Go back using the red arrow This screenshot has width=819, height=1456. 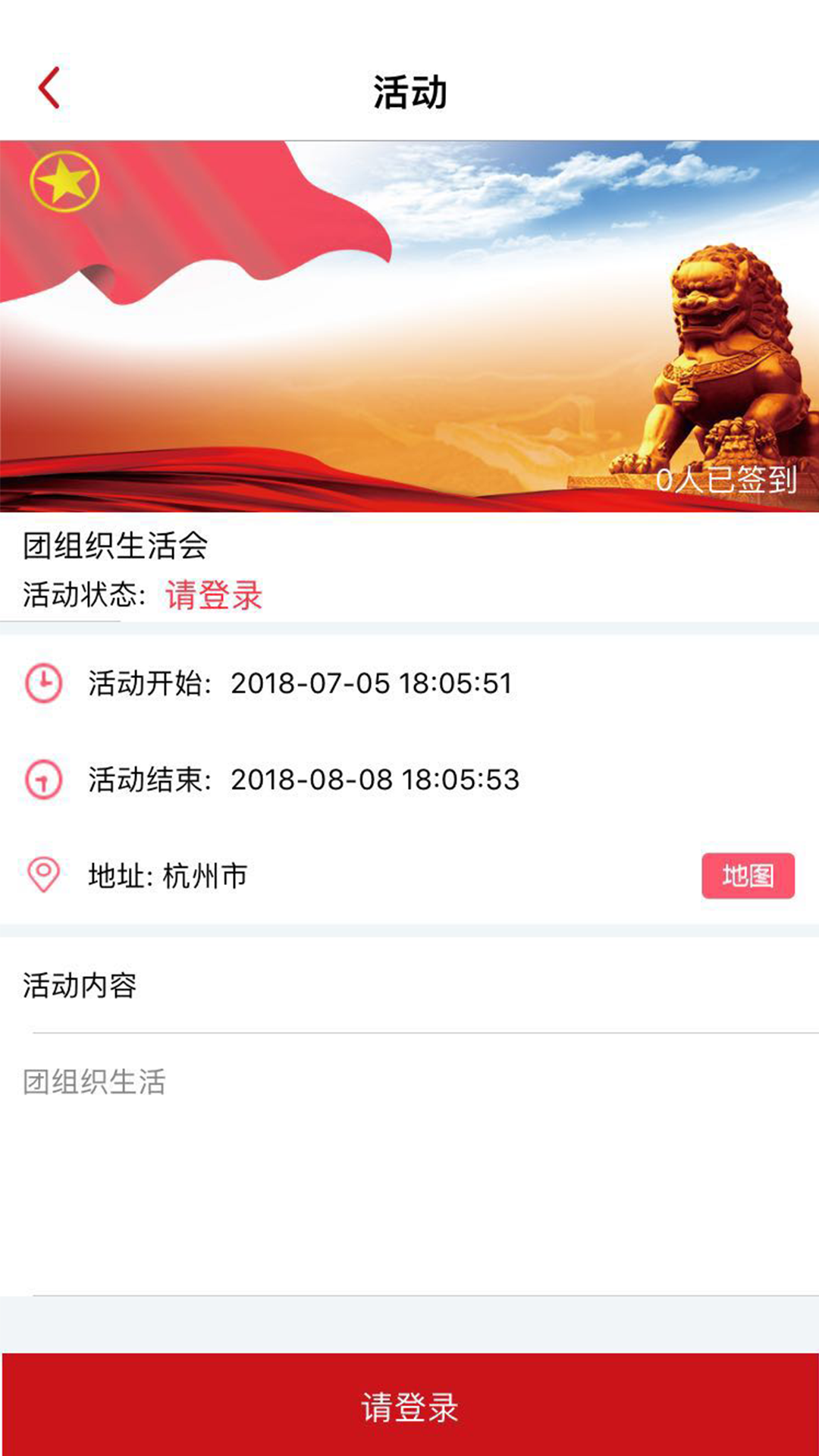[x=50, y=88]
